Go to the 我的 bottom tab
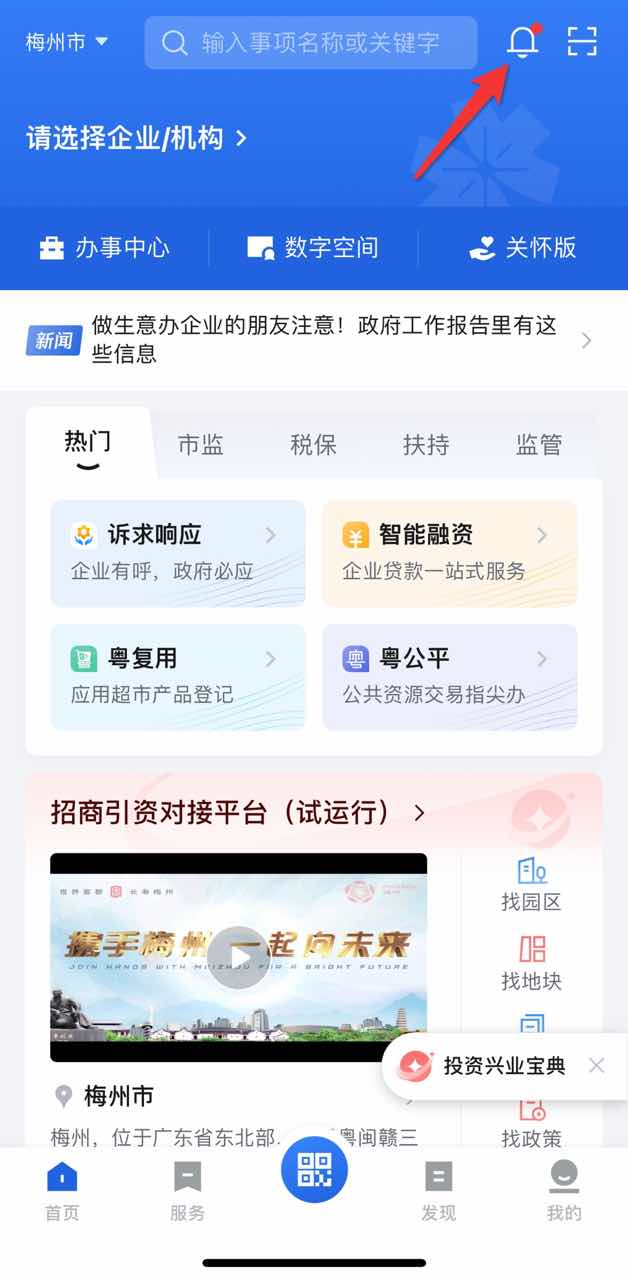Screen dimensions: 628x1280 coord(564,1191)
